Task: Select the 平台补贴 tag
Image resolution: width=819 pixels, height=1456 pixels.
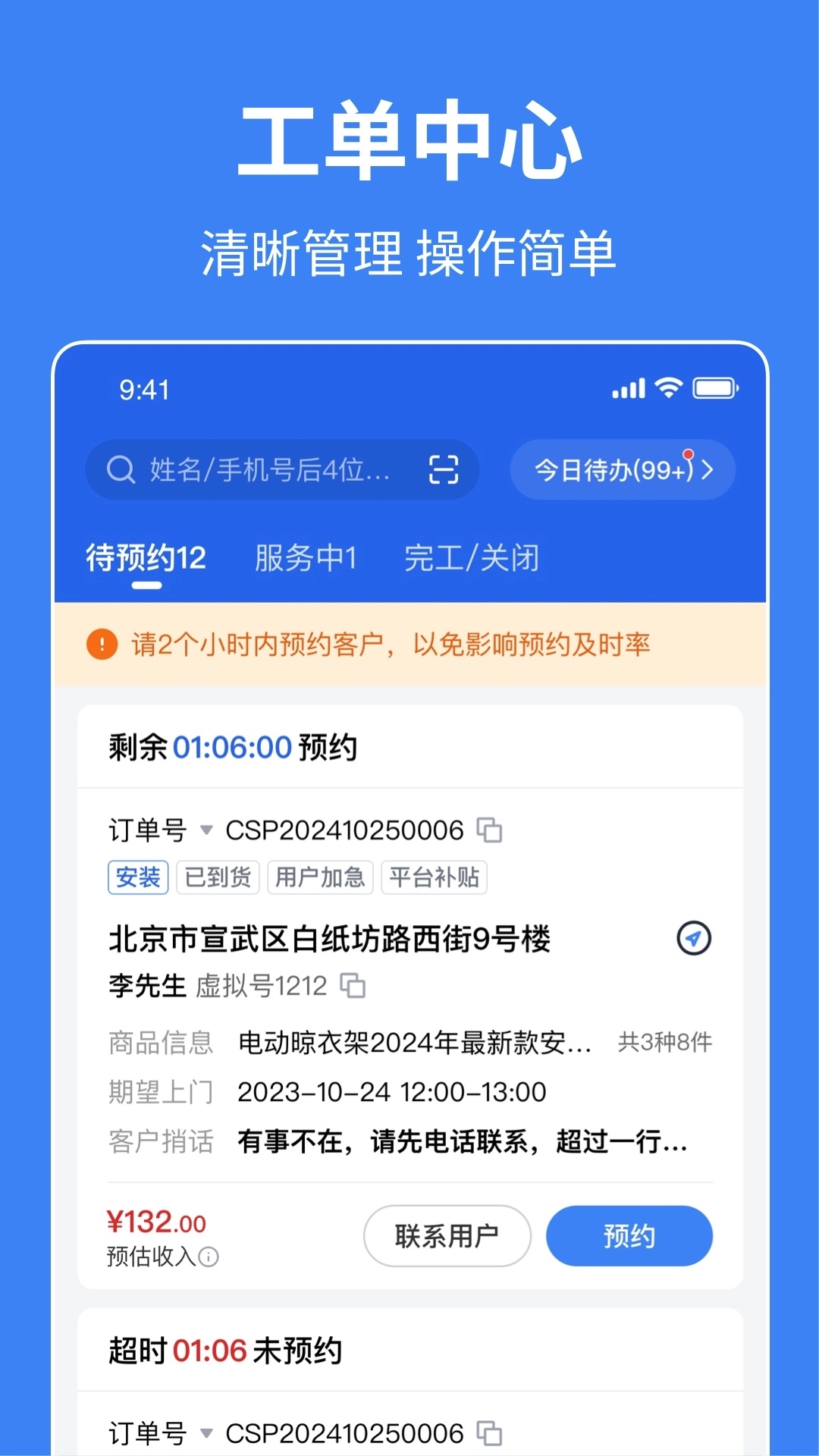Action: coord(434,877)
